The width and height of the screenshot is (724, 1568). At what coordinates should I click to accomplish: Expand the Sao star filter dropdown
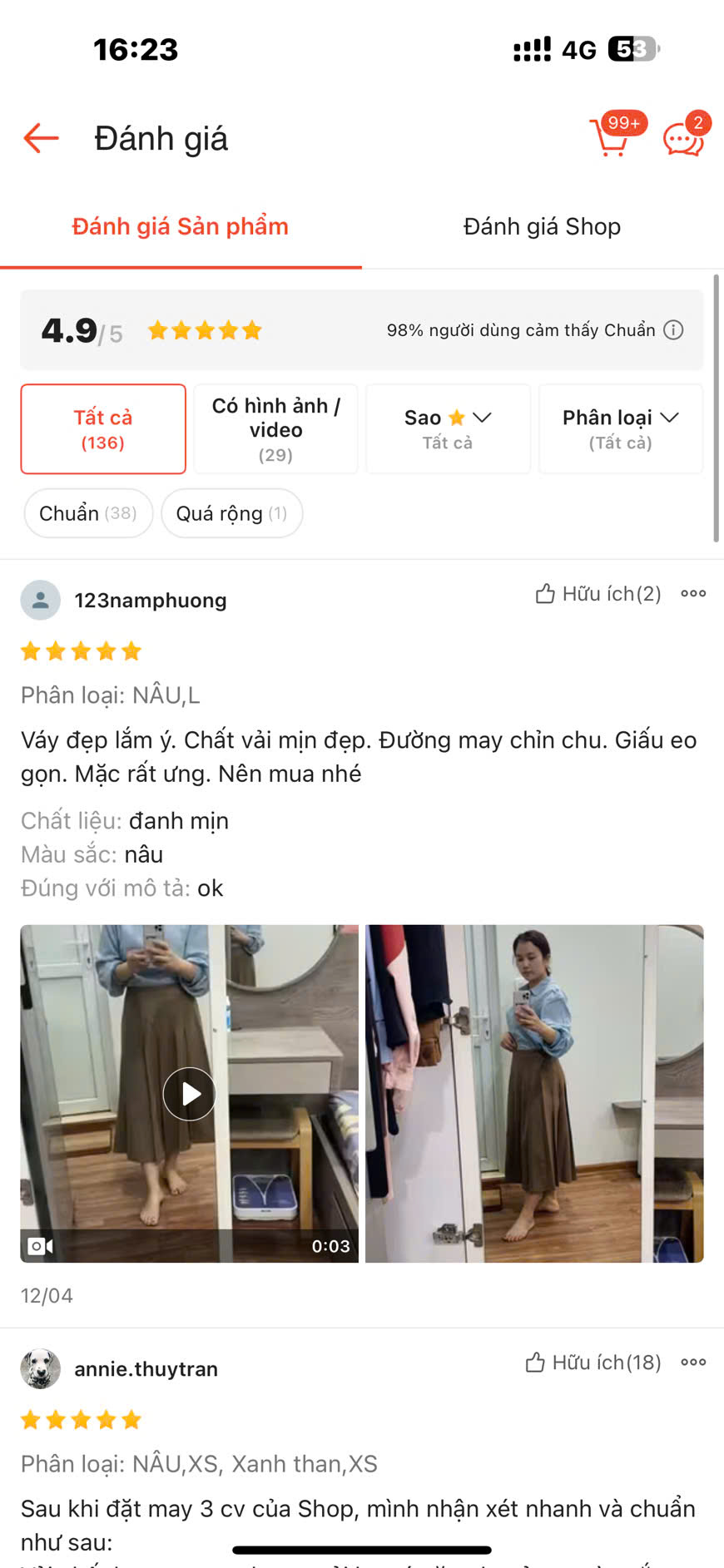pyautogui.click(x=448, y=428)
